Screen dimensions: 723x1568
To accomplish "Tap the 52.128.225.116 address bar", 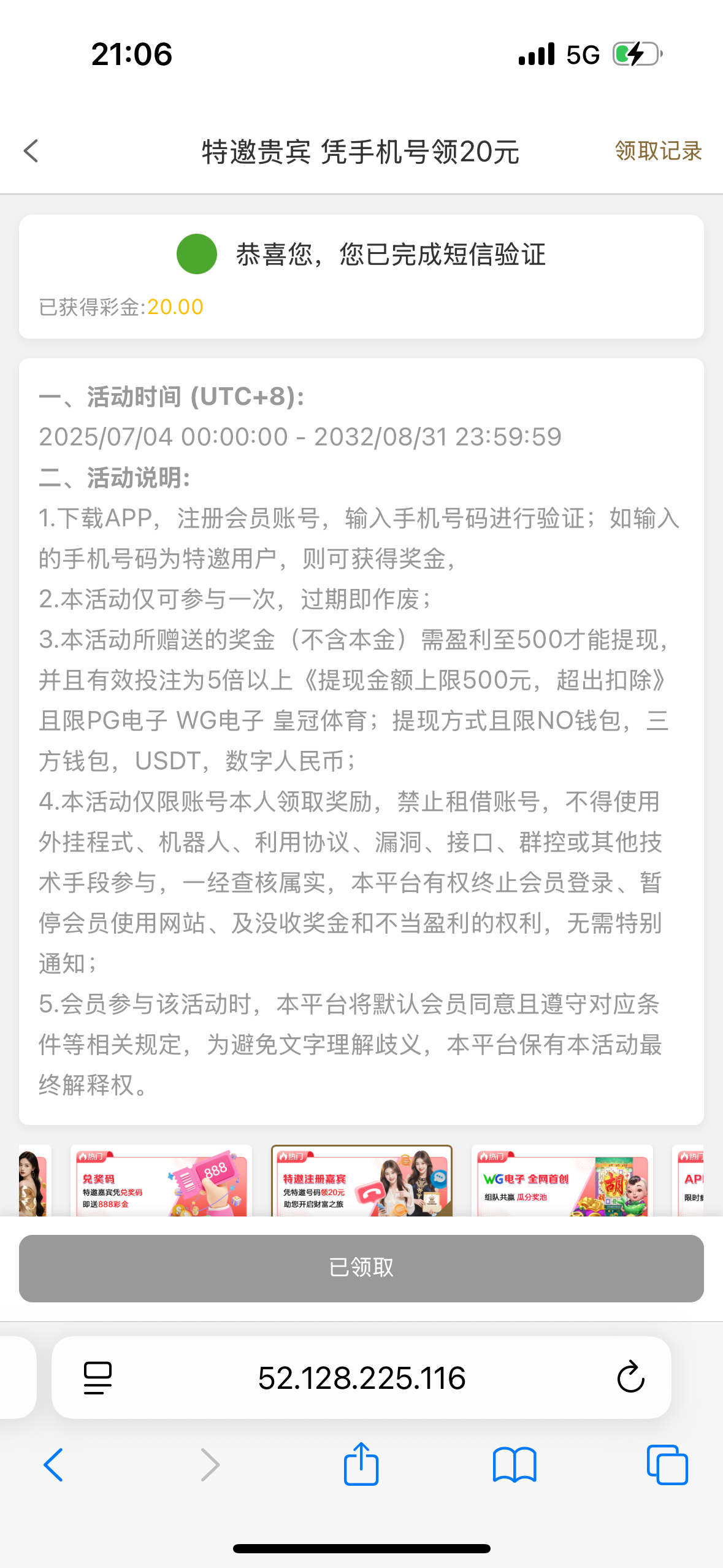I will point(362,1378).
